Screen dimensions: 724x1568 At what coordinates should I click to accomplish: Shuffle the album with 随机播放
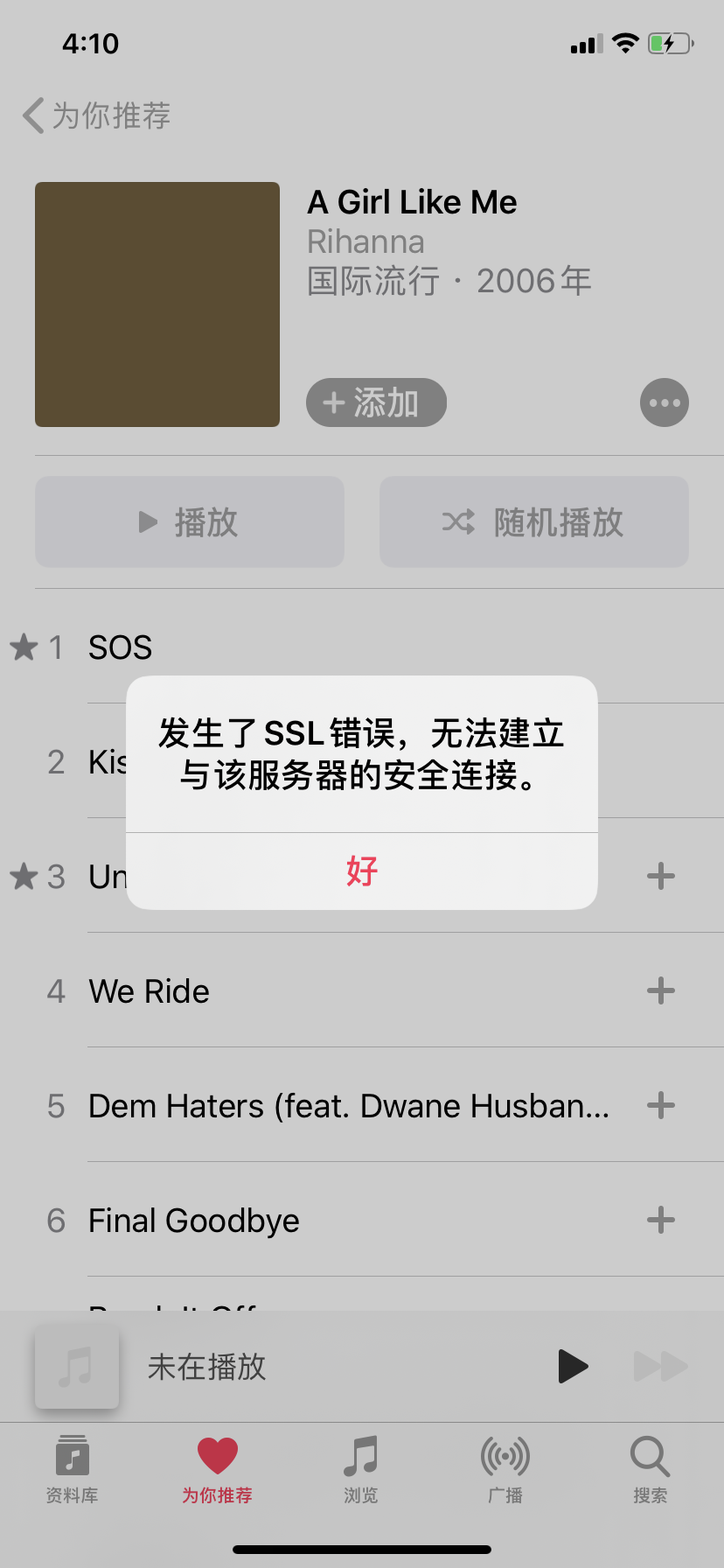click(x=533, y=522)
